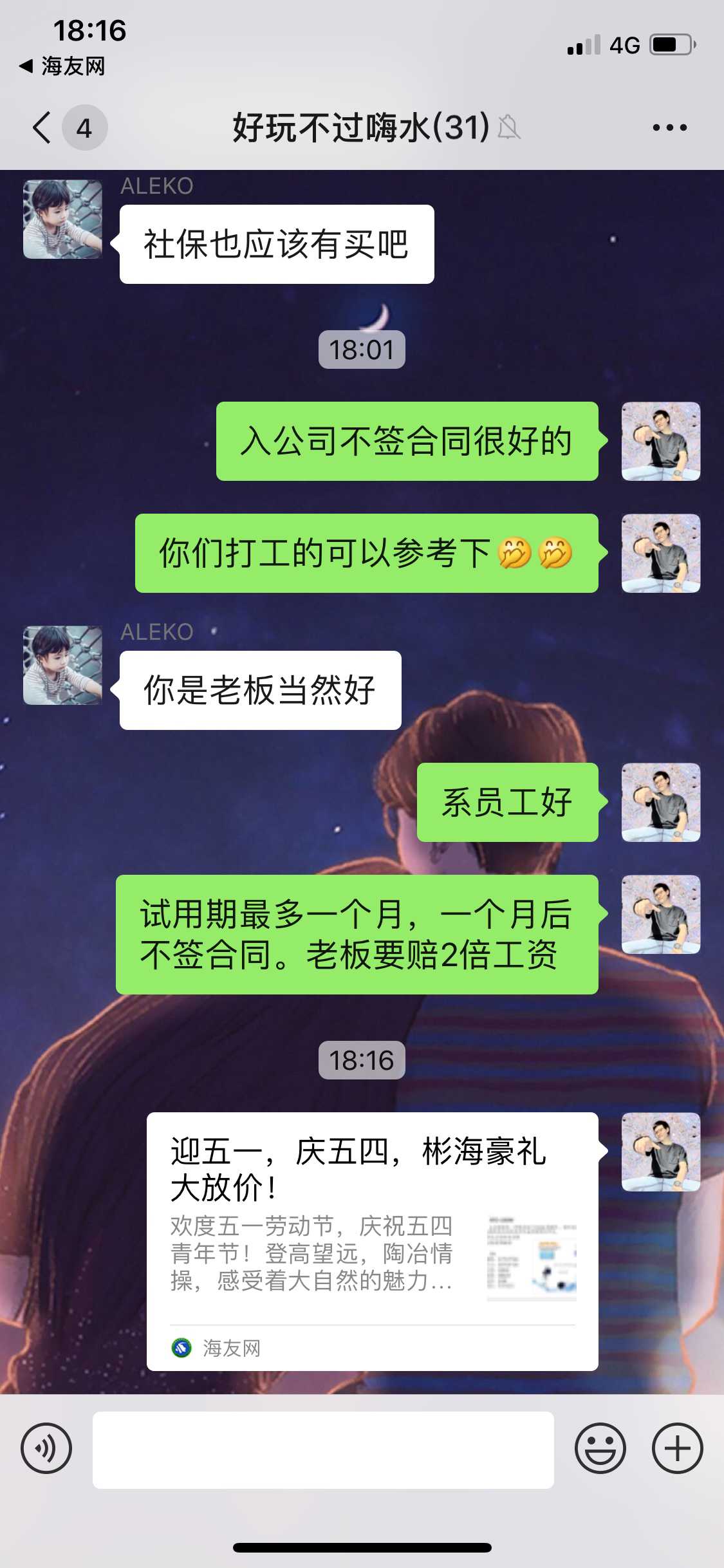Open the group chat options menu
This screenshot has height=1568, width=724.
tap(669, 127)
